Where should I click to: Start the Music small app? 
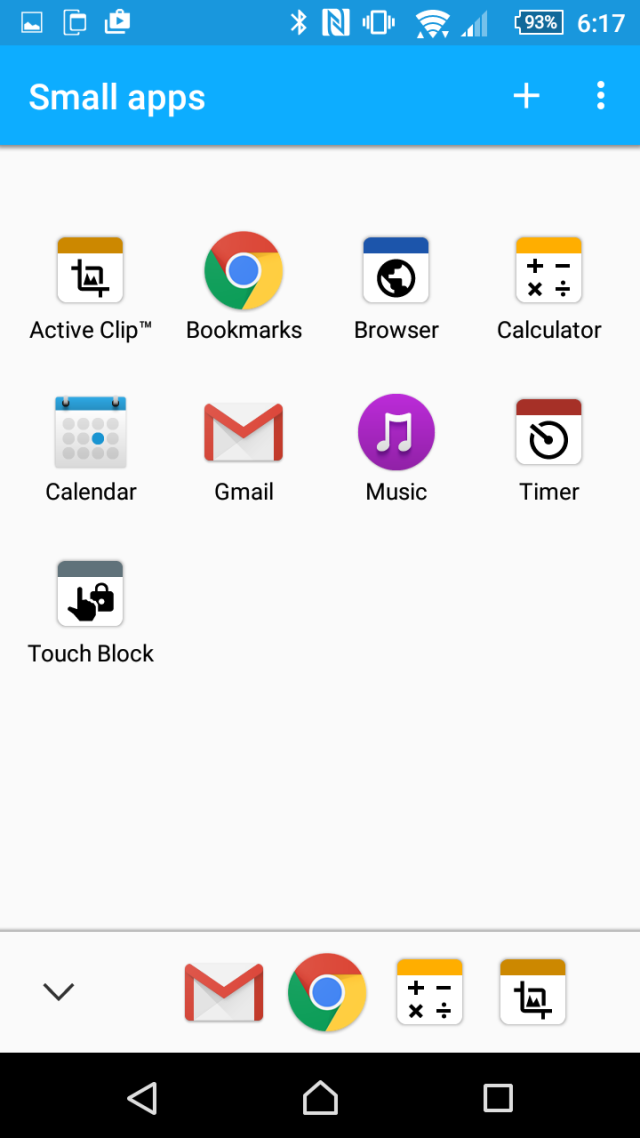396,433
